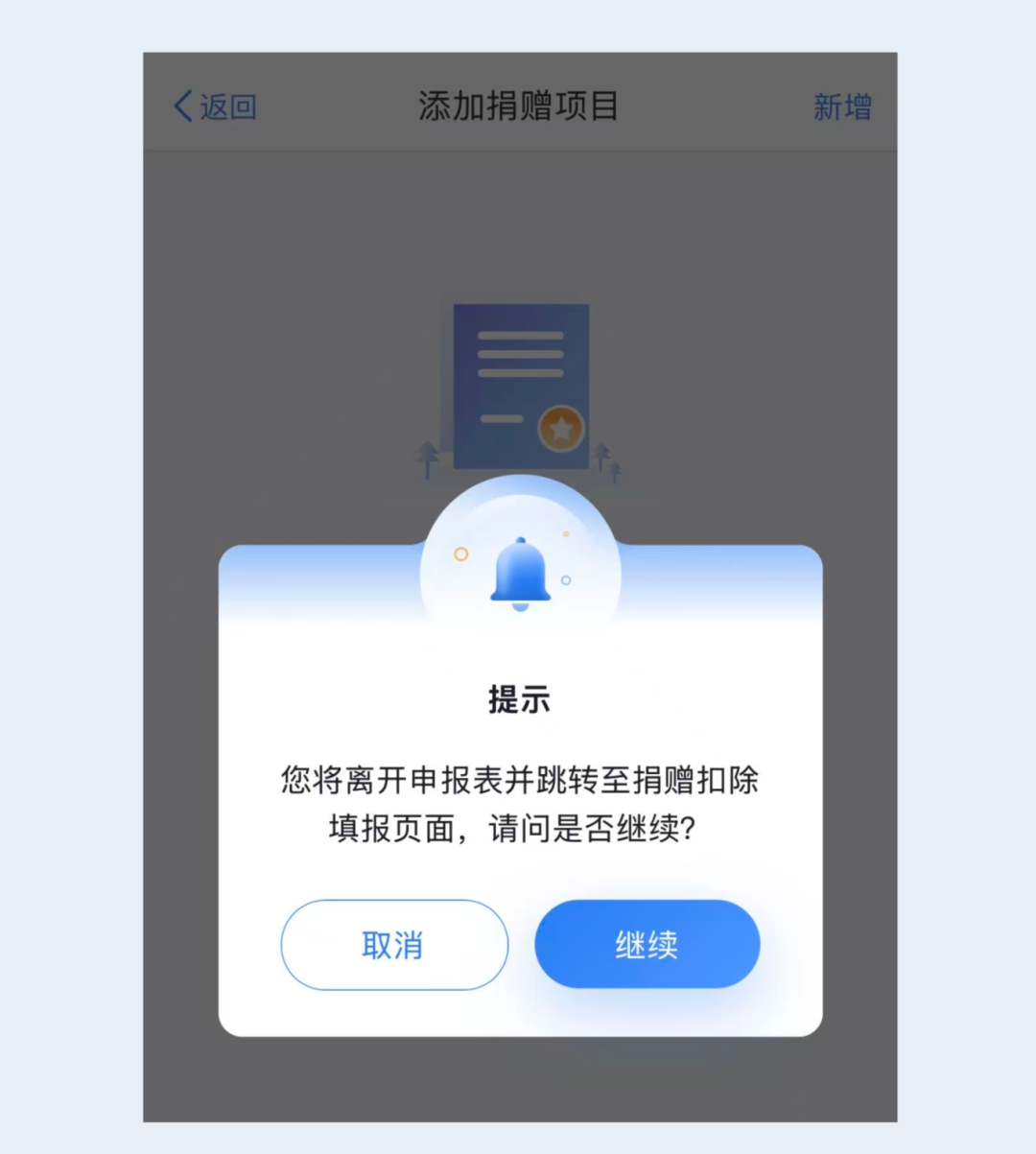Go back via 返回

[x=216, y=106]
